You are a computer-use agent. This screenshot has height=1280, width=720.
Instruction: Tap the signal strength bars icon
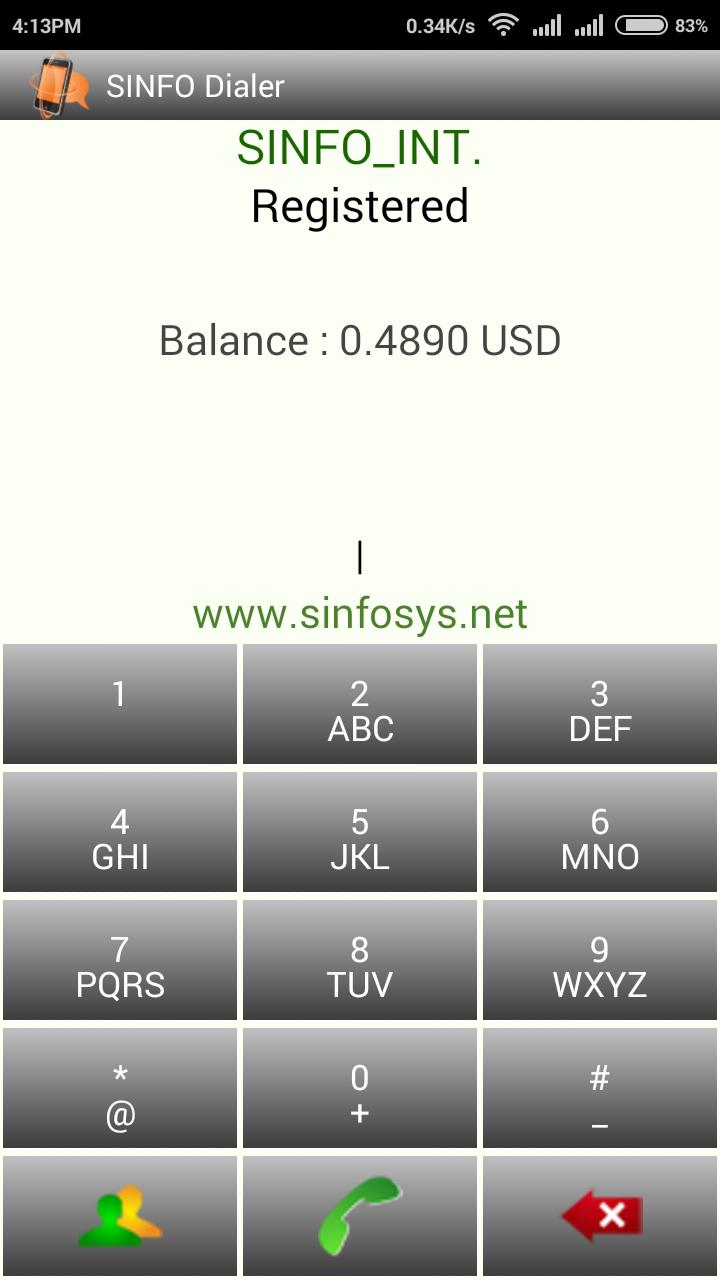pos(546,25)
